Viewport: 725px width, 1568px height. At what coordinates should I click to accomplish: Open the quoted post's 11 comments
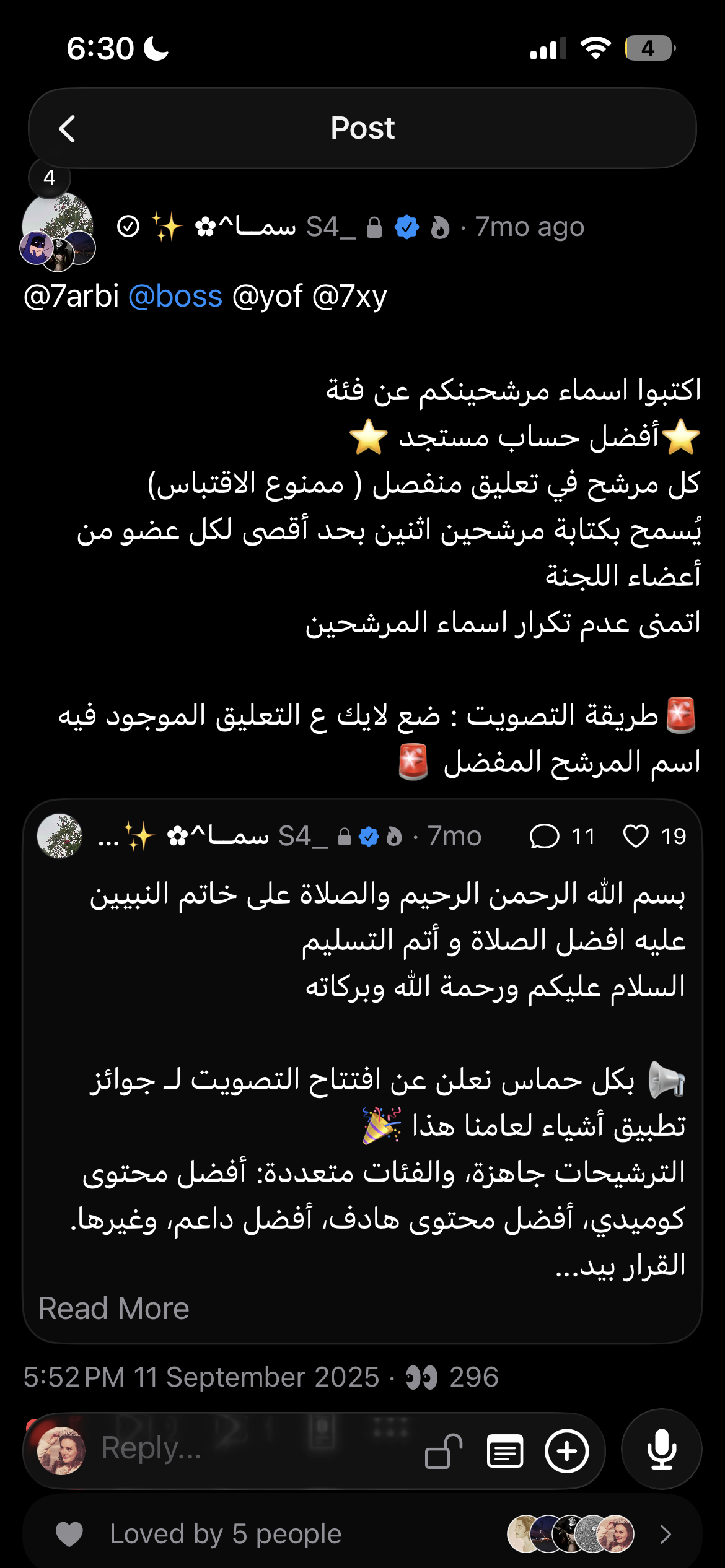coord(545,837)
